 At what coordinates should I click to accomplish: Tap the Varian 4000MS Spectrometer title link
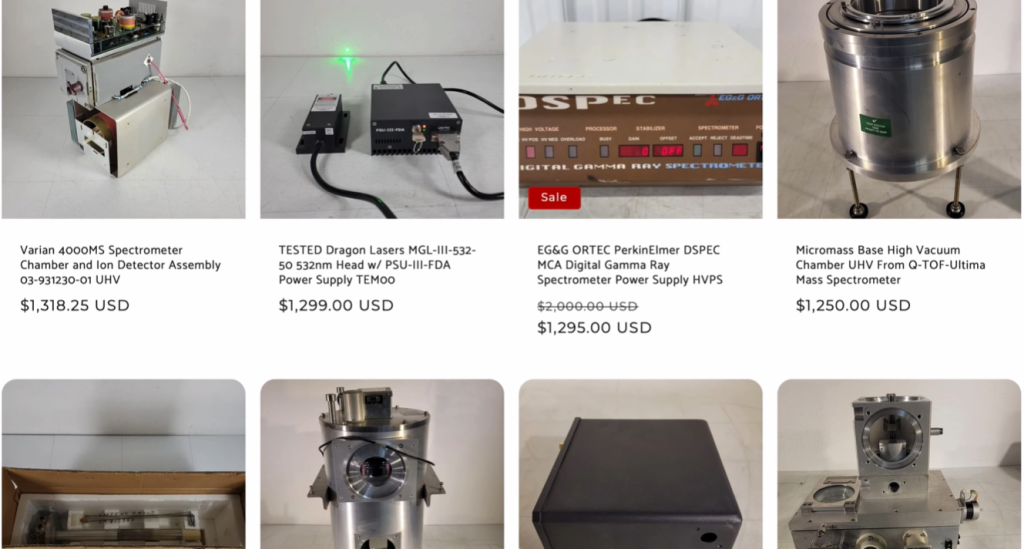(121, 265)
